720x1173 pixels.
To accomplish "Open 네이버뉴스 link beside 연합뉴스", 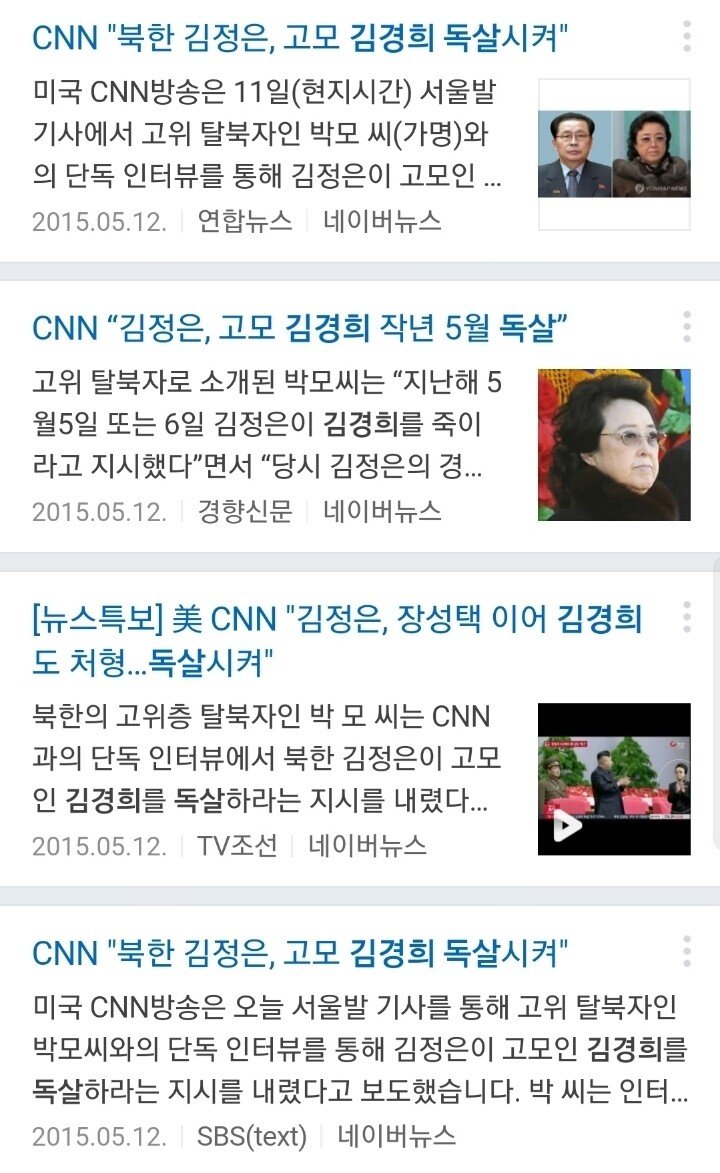I will tap(382, 221).
